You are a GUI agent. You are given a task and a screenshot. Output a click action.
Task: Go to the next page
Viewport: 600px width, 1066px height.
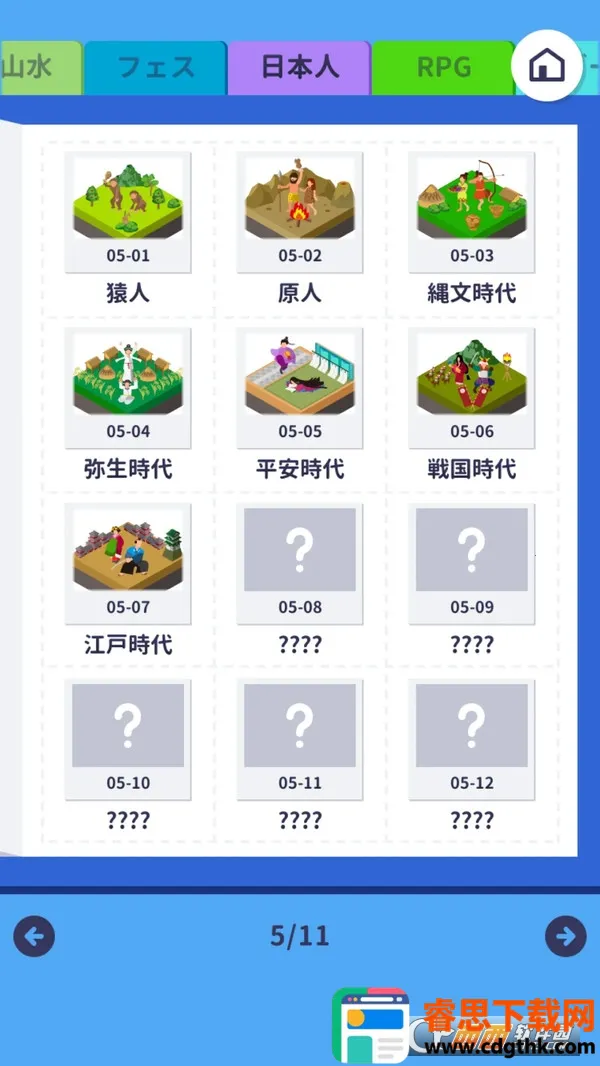[565, 937]
